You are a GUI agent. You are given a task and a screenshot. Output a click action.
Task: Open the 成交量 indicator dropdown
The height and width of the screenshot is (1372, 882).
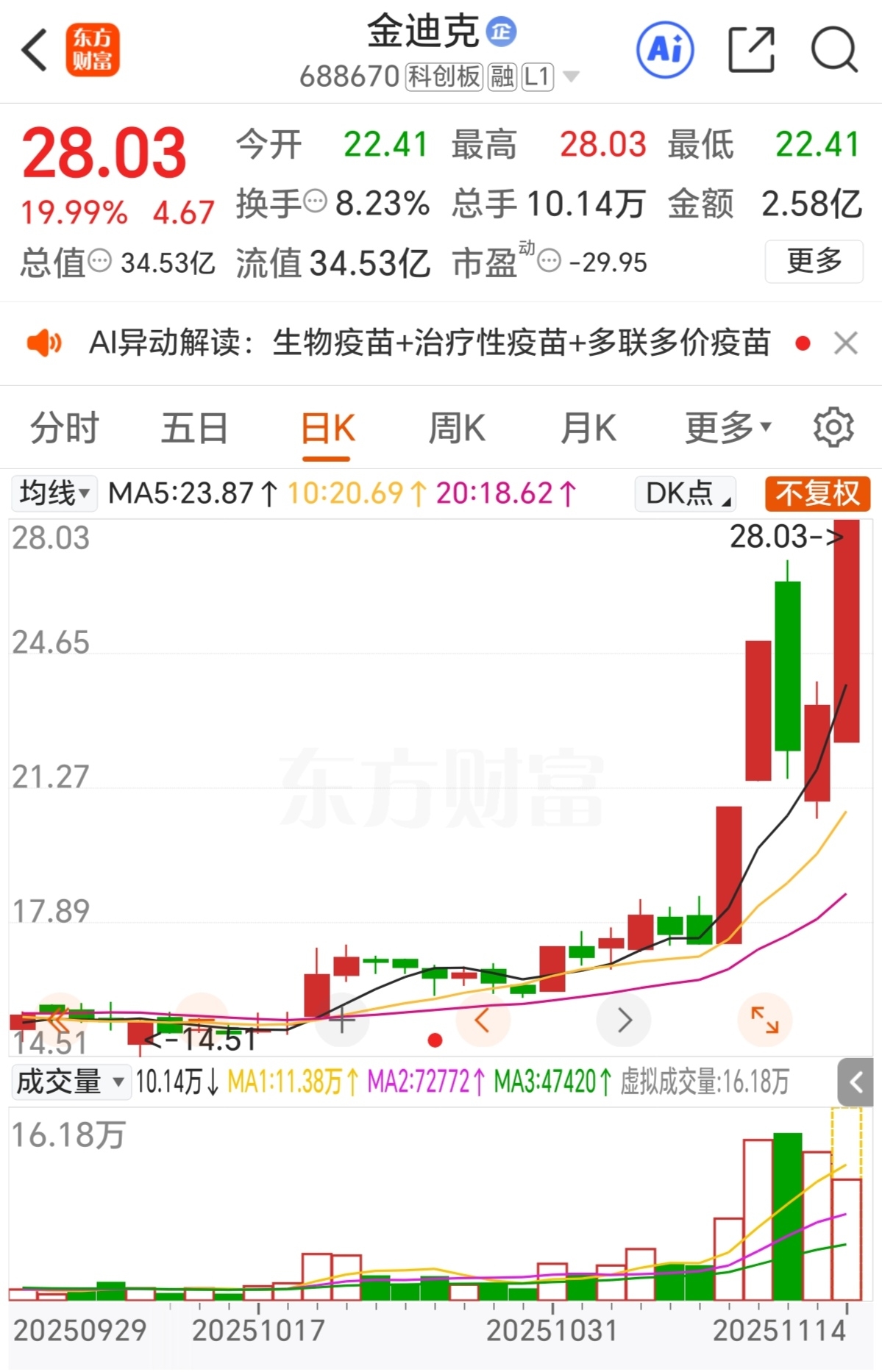pyautogui.click(x=71, y=1082)
